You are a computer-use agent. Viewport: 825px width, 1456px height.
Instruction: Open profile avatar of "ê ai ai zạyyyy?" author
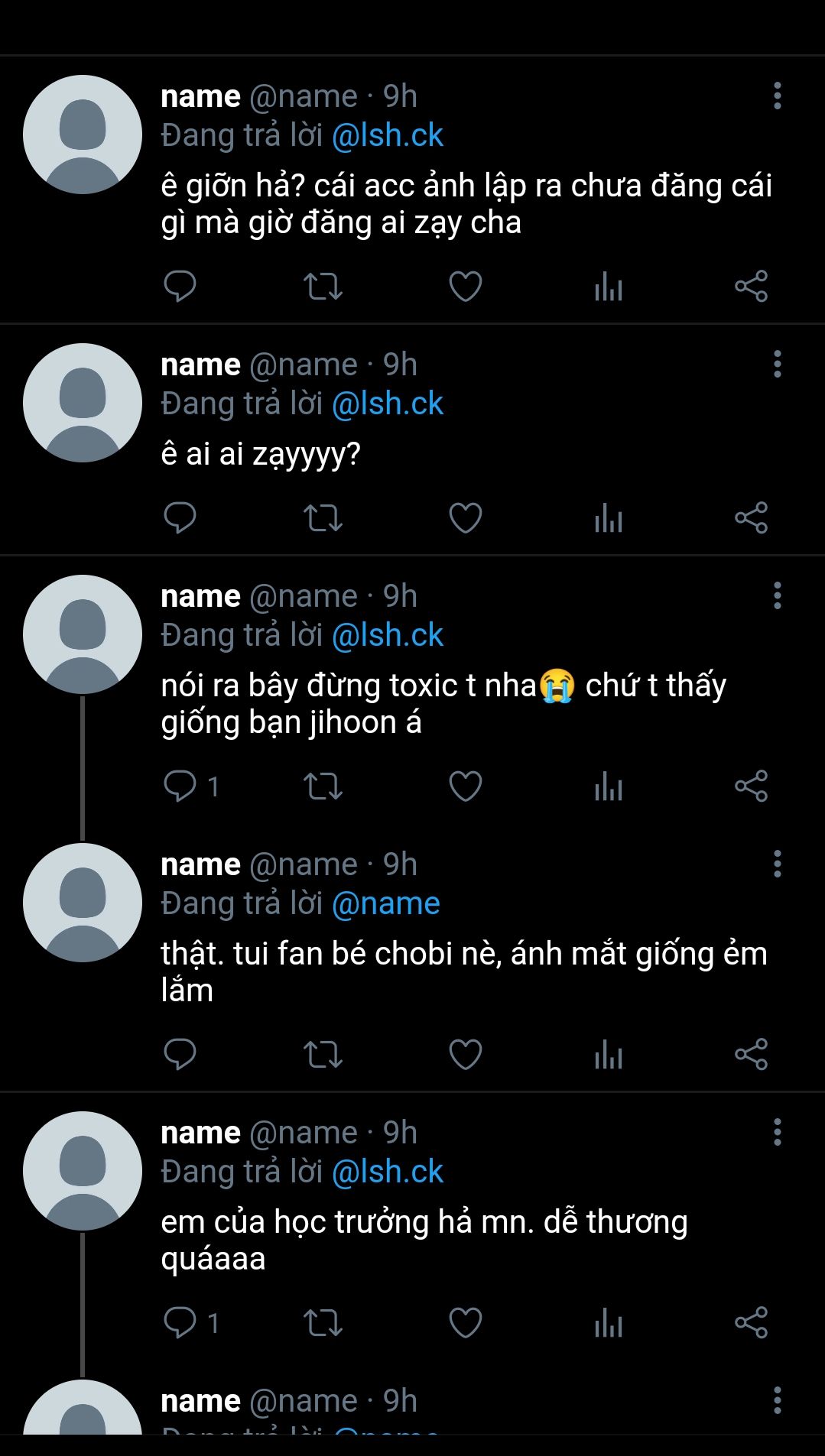(83, 403)
